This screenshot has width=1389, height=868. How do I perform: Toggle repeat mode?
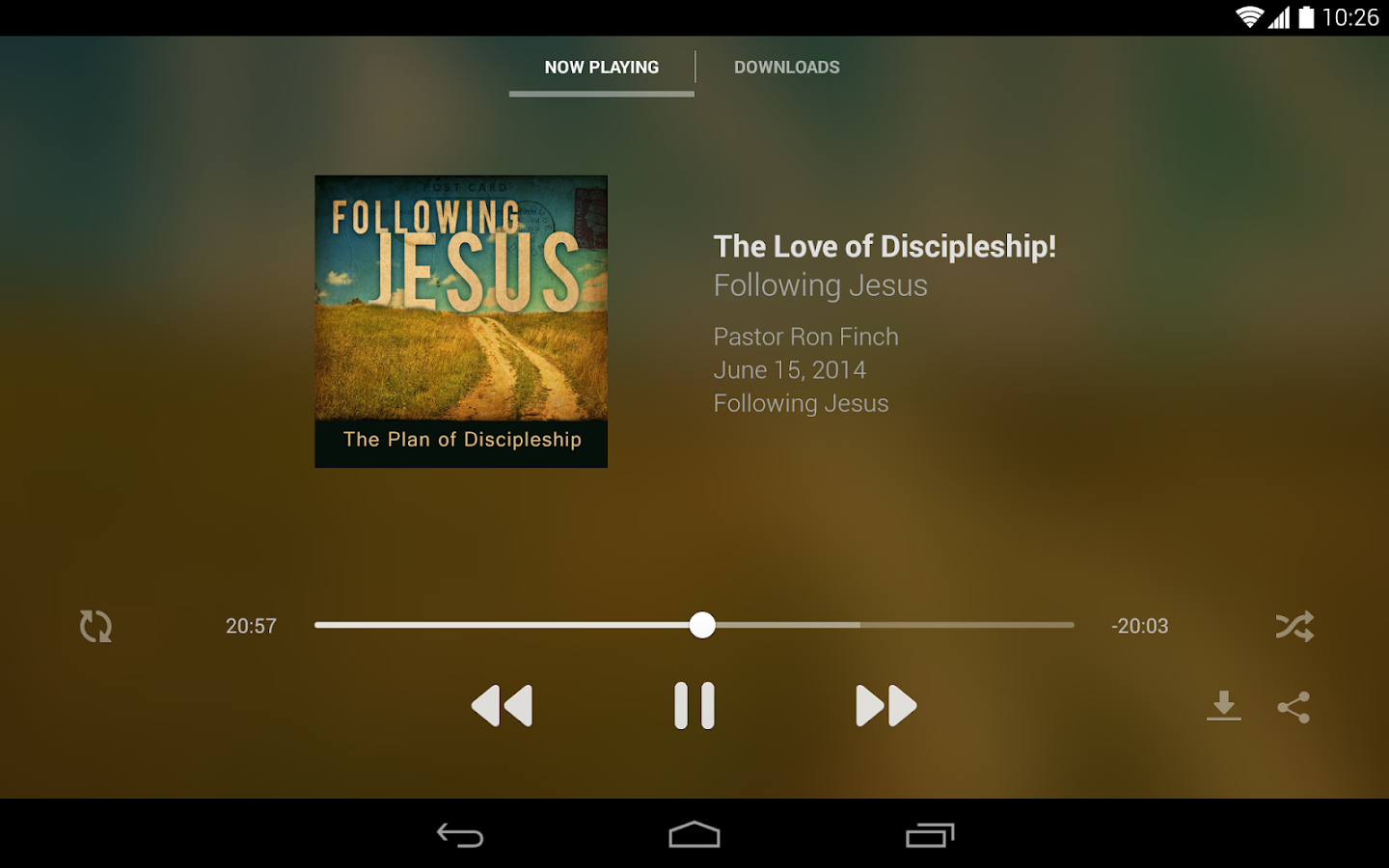point(95,626)
